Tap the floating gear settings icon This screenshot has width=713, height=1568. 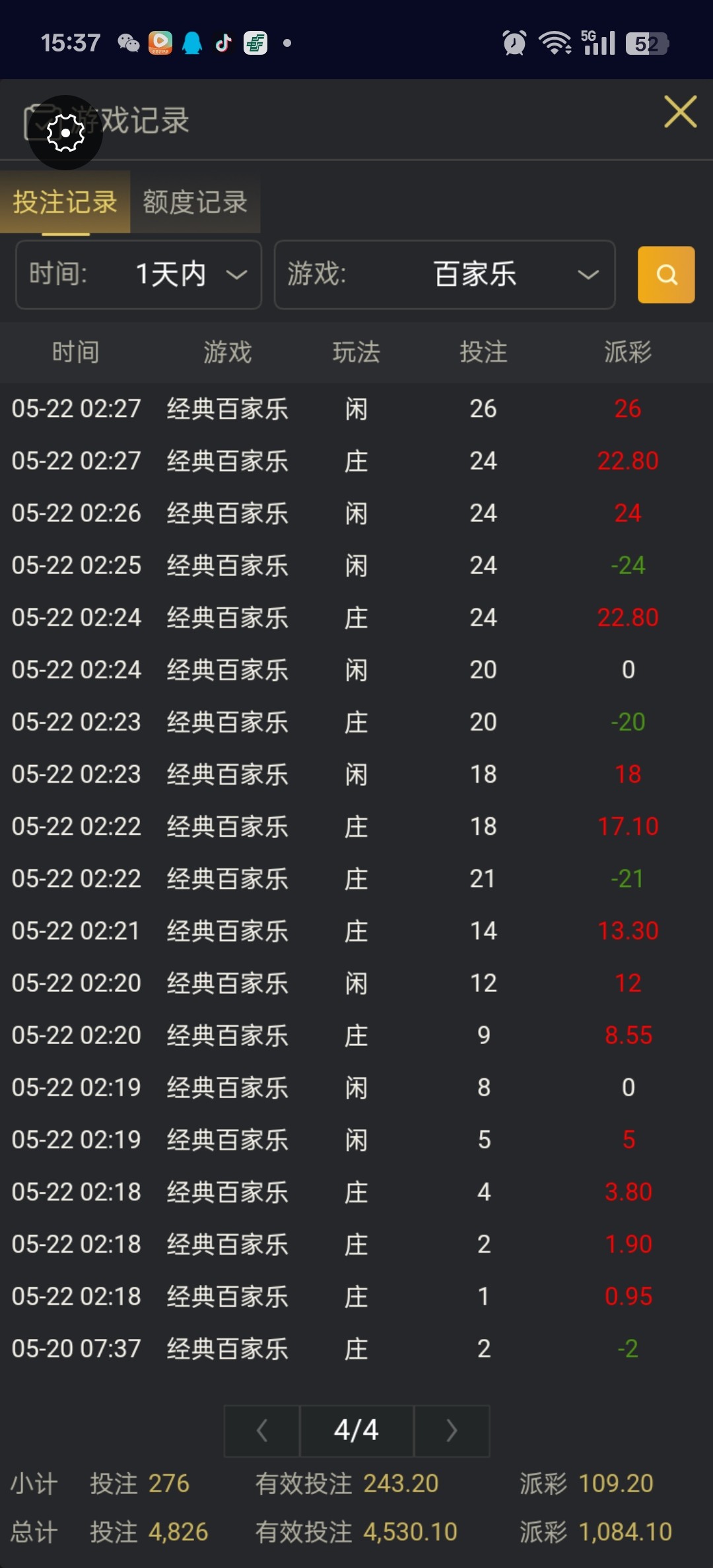65,133
